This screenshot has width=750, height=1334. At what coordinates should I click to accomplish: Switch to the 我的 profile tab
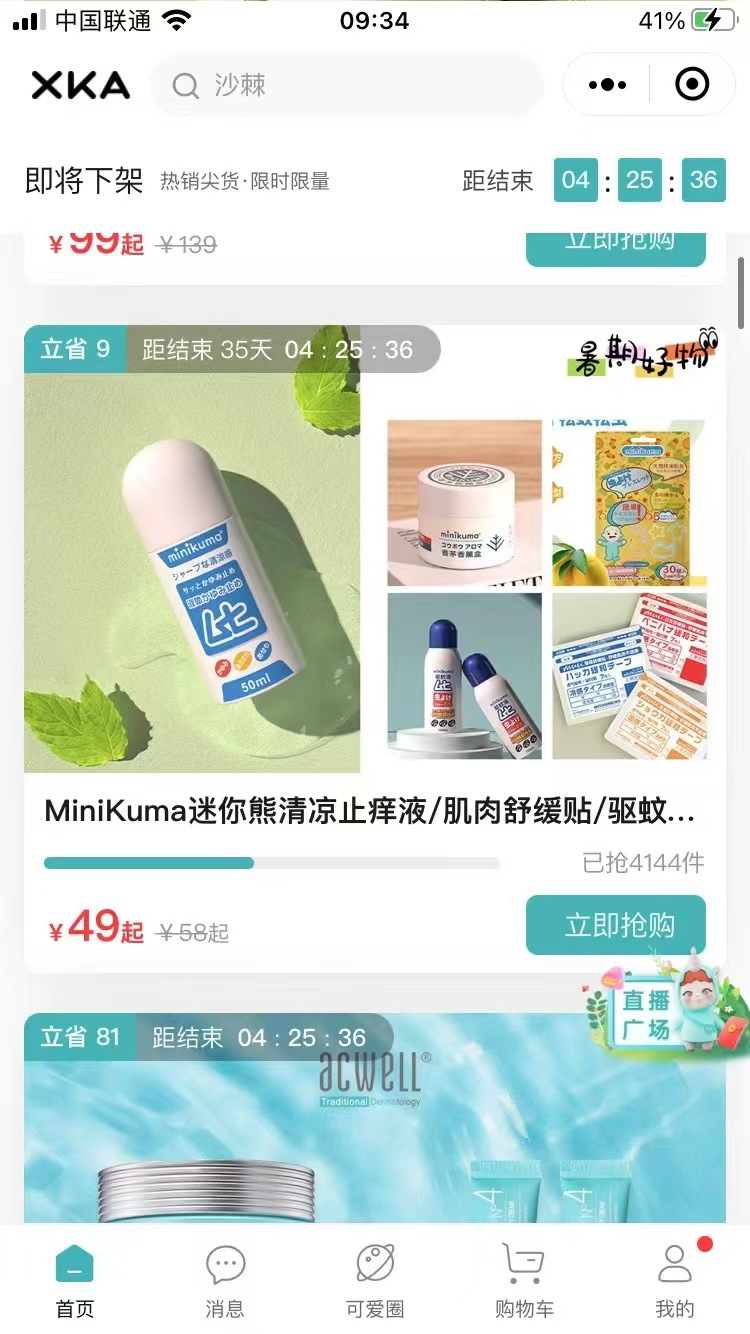(675, 1280)
